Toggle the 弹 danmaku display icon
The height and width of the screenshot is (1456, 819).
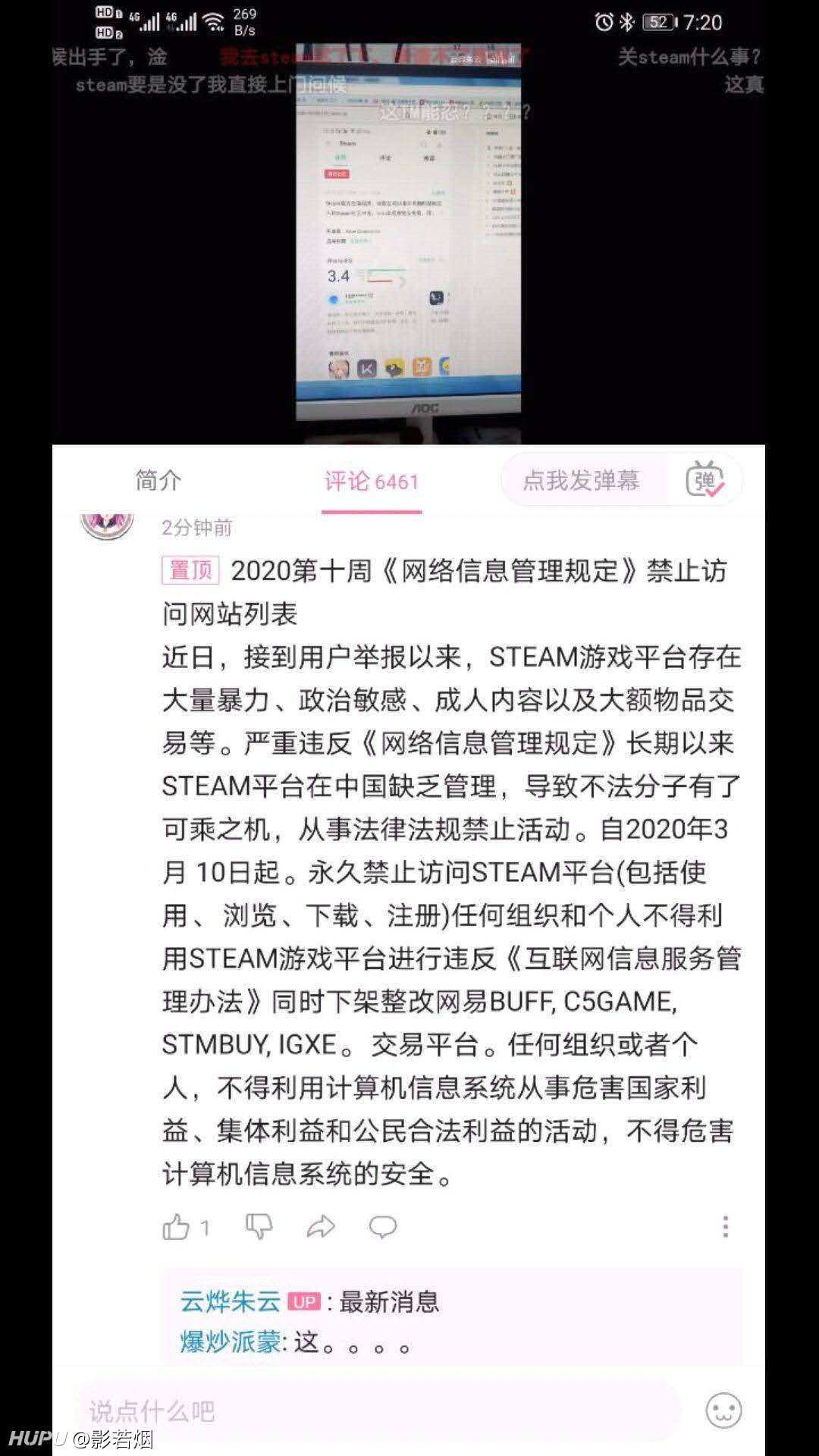(705, 479)
